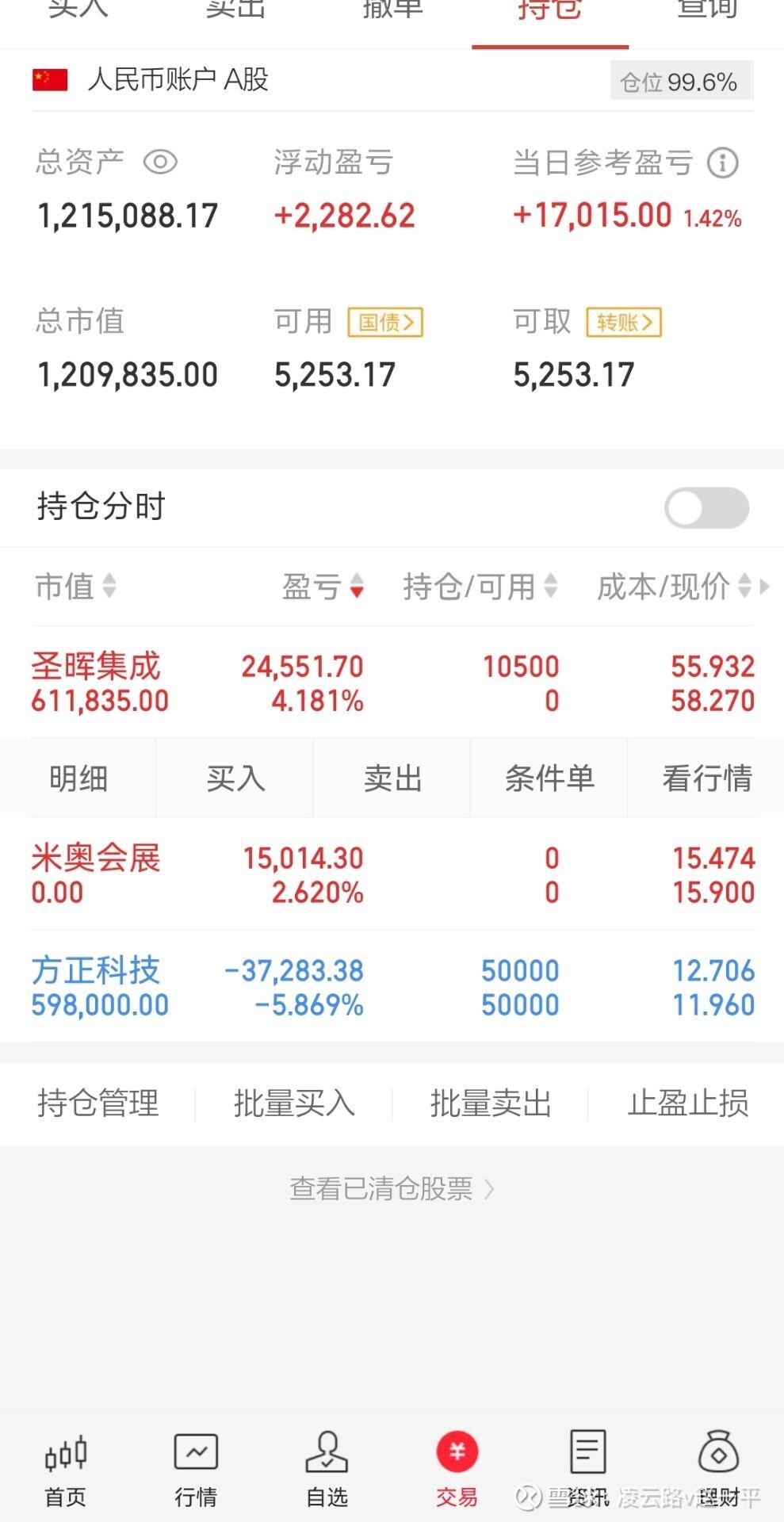Tap 卖出 under 圣晖集成

tap(392, 778)
